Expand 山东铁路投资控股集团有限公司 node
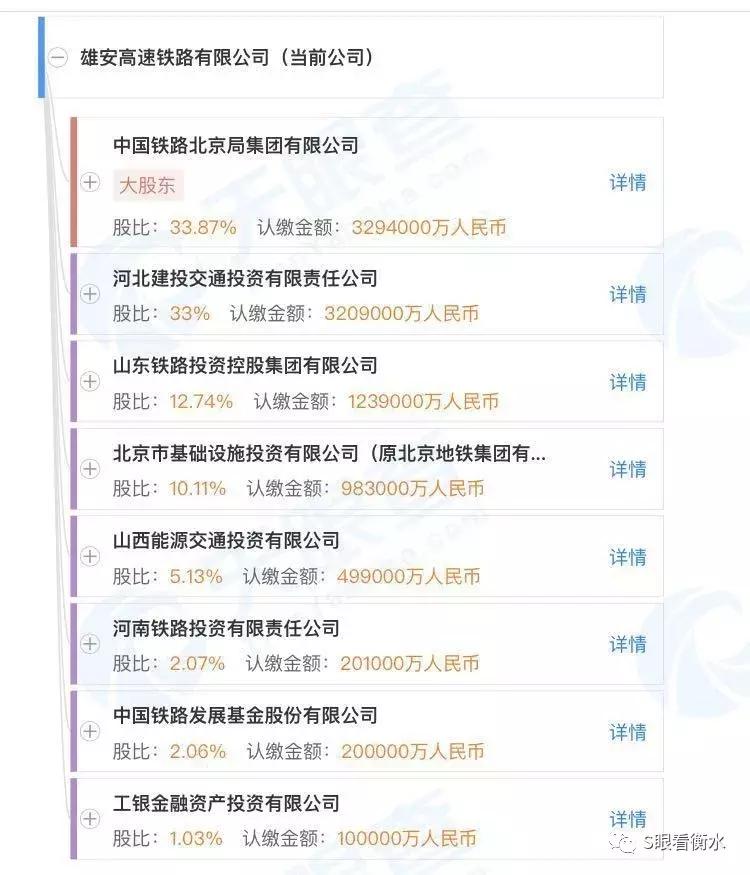Viewport: 750px width, 875px height. [88, 382]
